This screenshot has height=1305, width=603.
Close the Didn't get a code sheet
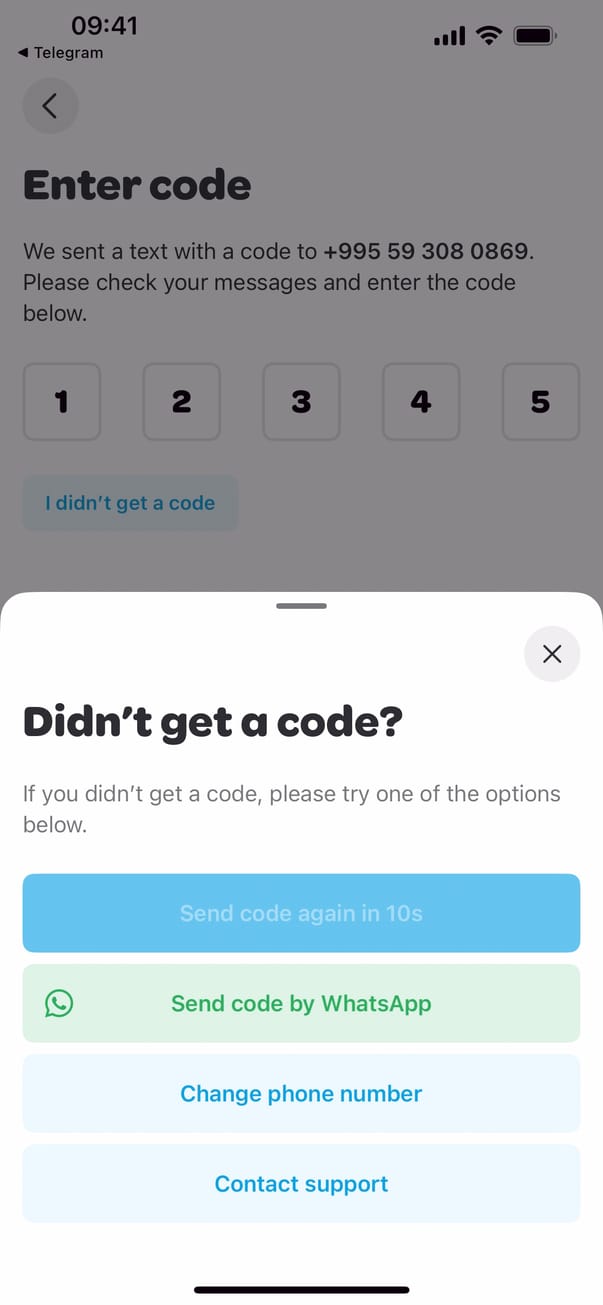pos(551,654)
